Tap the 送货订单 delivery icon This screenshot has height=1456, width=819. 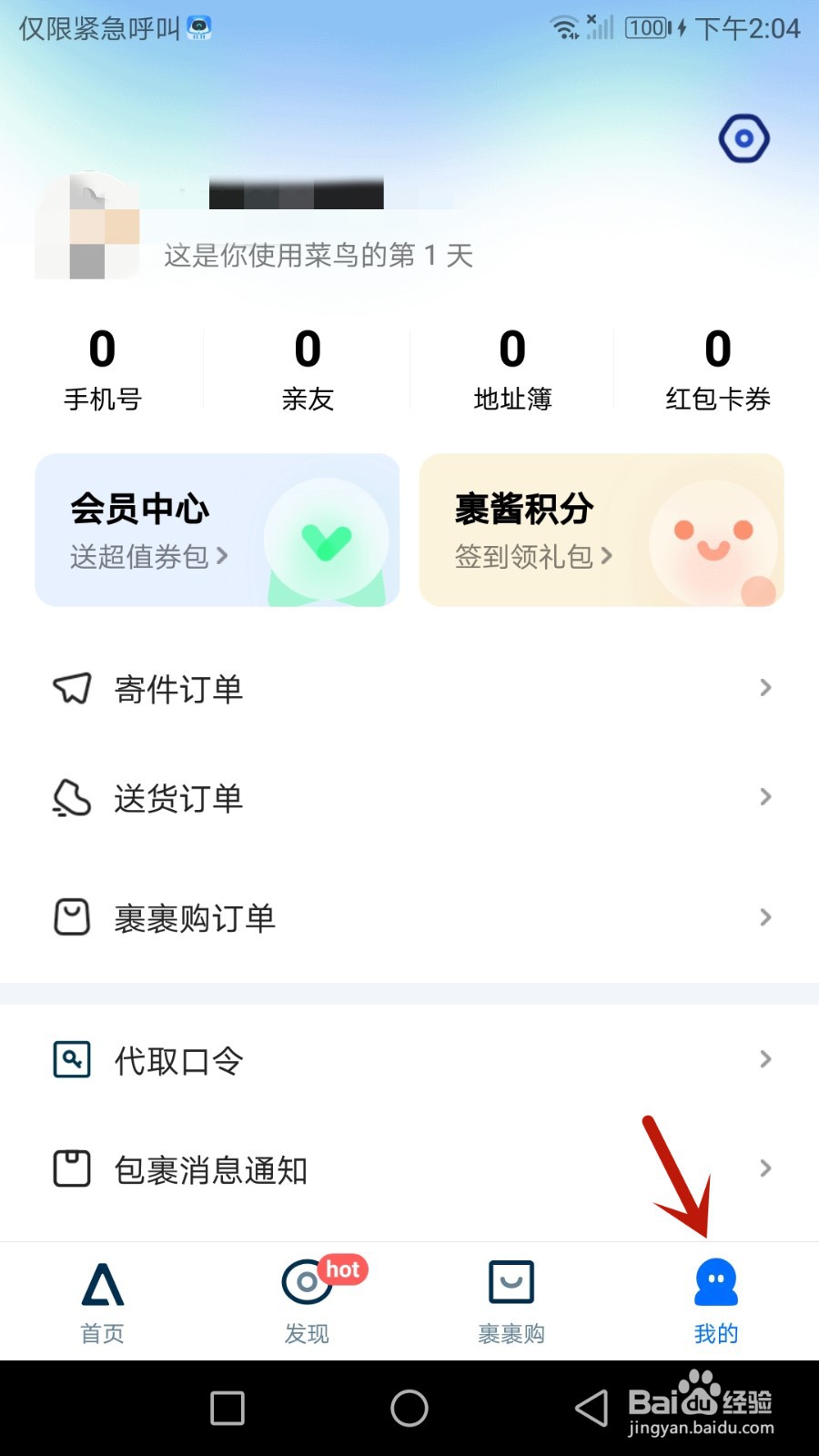(x=72, y=799)
